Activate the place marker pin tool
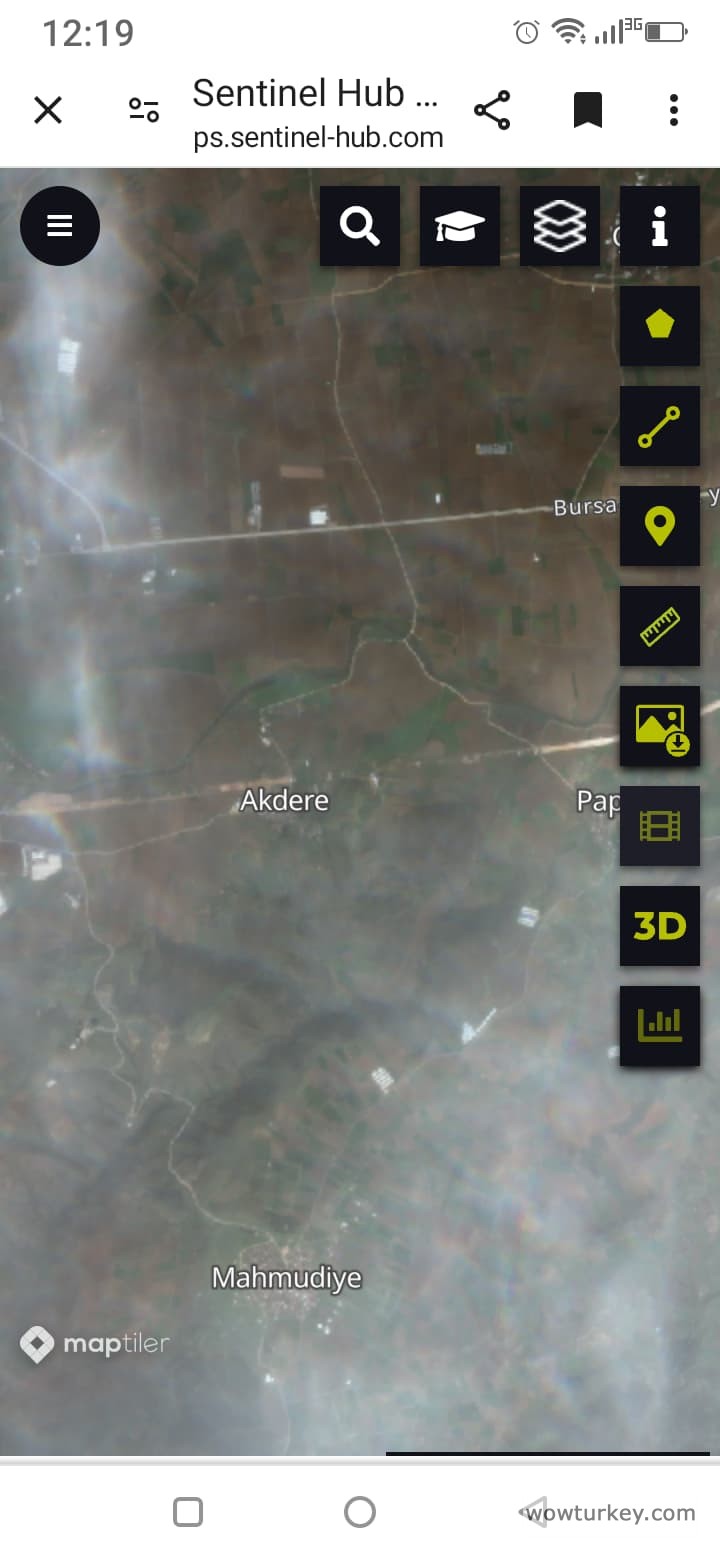The image size is (720, 1560). [x=659, y=525]
